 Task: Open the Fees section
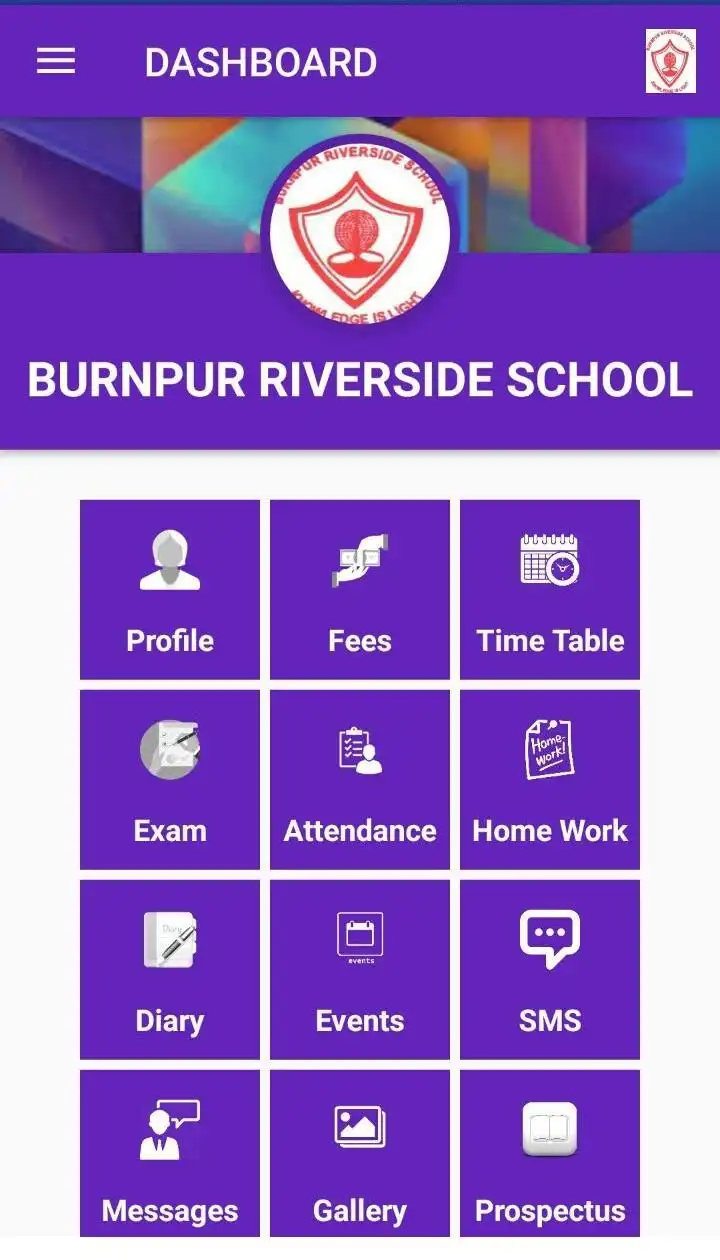click(x=360, y=590)
